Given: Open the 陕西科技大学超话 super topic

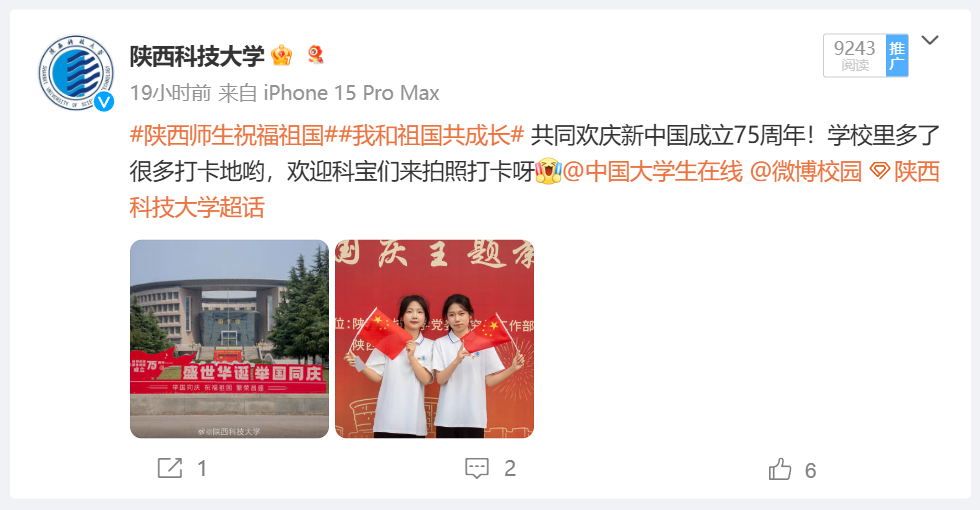Looking at the screenshot, I should click(x=197, y=208).
